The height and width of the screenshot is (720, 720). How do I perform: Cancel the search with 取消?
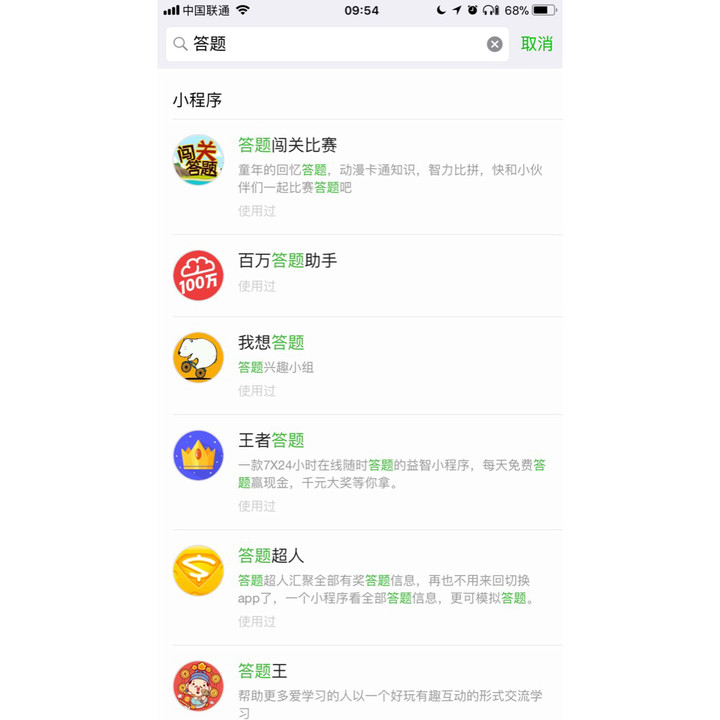pos(537,44)
